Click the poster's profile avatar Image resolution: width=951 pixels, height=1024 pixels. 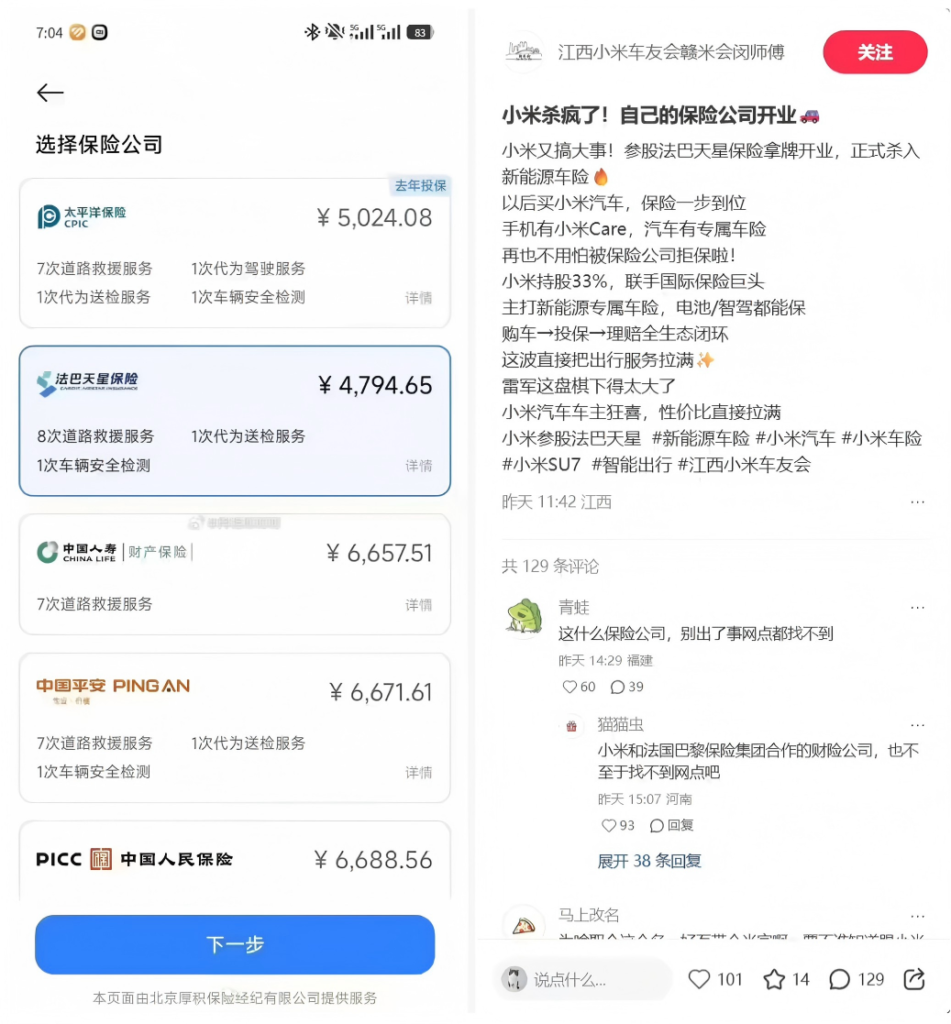pos(523,52)
